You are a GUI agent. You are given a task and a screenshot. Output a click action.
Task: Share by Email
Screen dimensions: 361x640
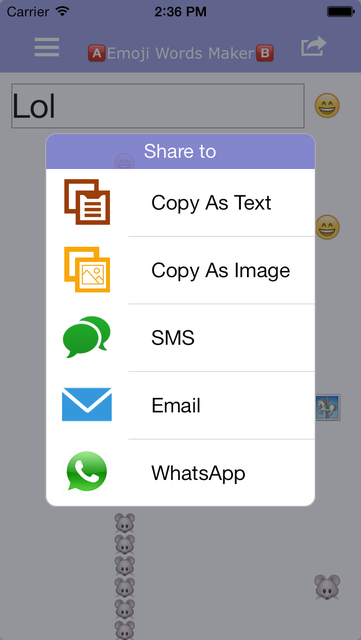[180, 406]
